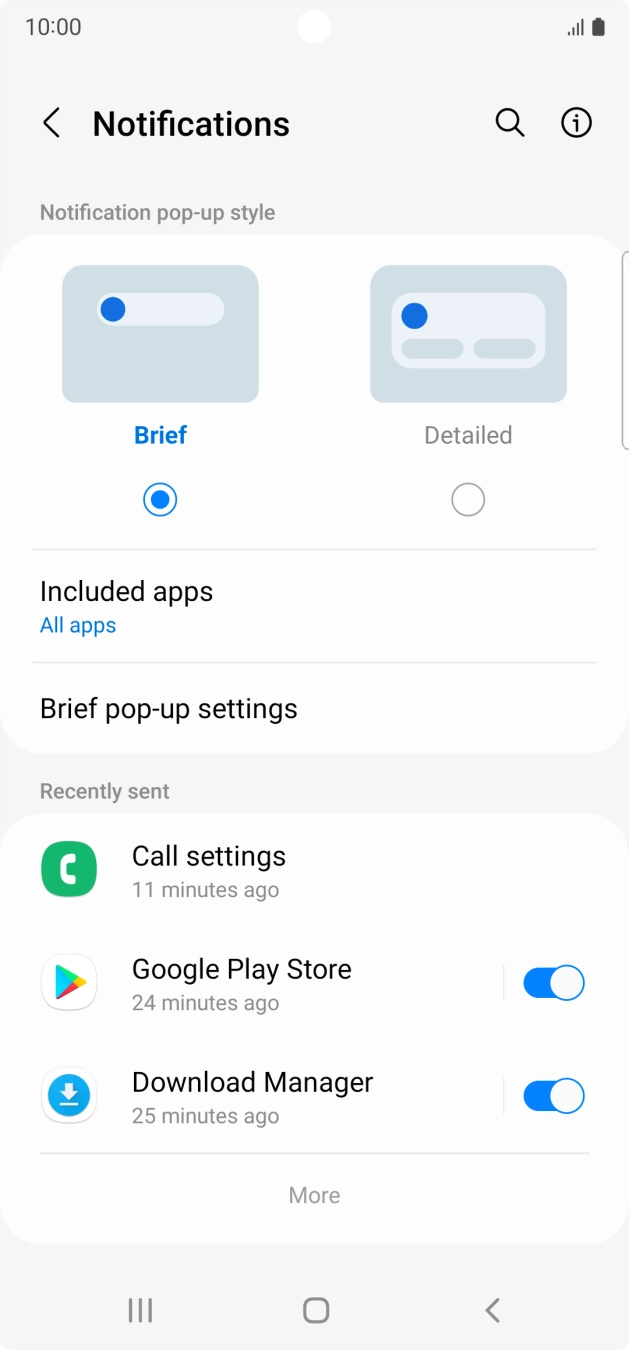Viewport: 629px width, 1350px height.
Task: Open Brief pop-up settings
Action: (x=314, y=709)
